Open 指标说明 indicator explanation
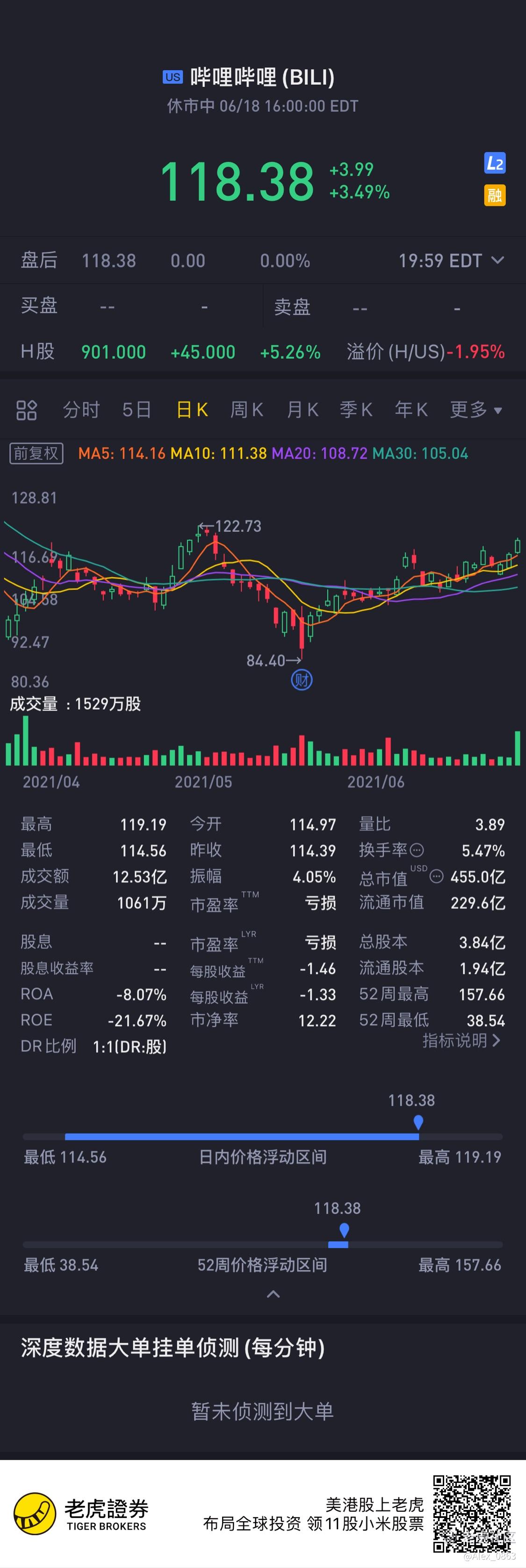This screenshot has width=526, height=1568. point(462,1040)
